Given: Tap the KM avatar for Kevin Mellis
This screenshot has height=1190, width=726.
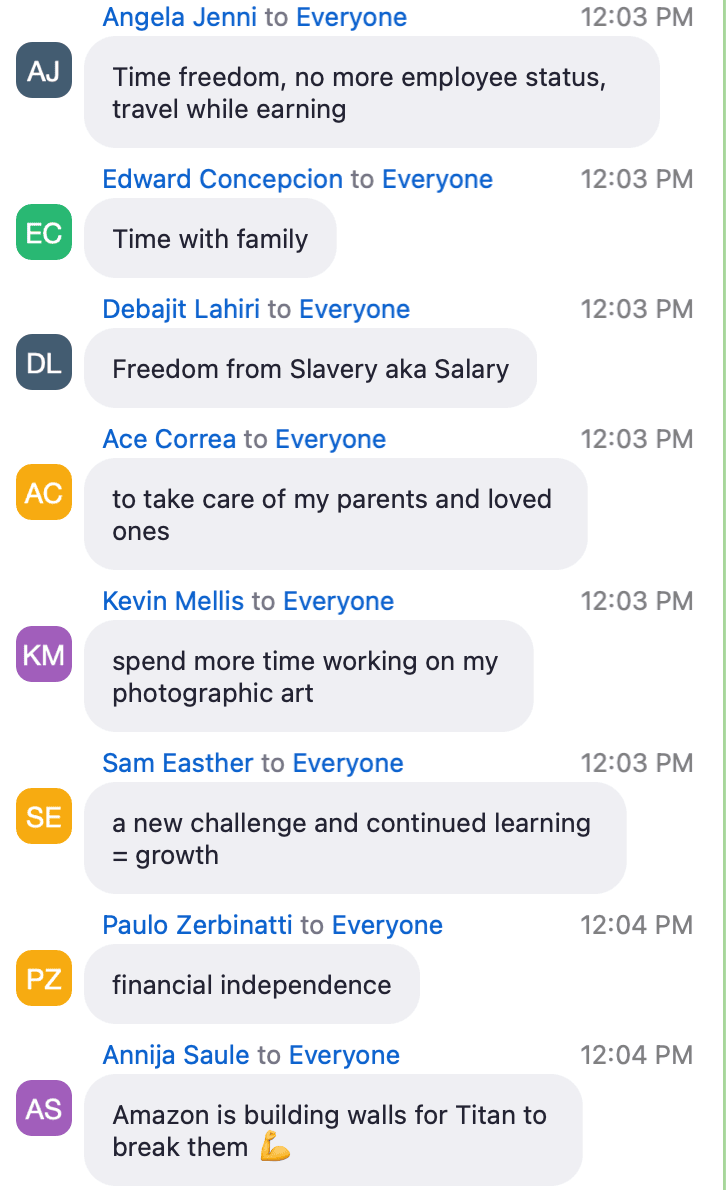Looking at the screenshot, I should [x=44, y=654].
